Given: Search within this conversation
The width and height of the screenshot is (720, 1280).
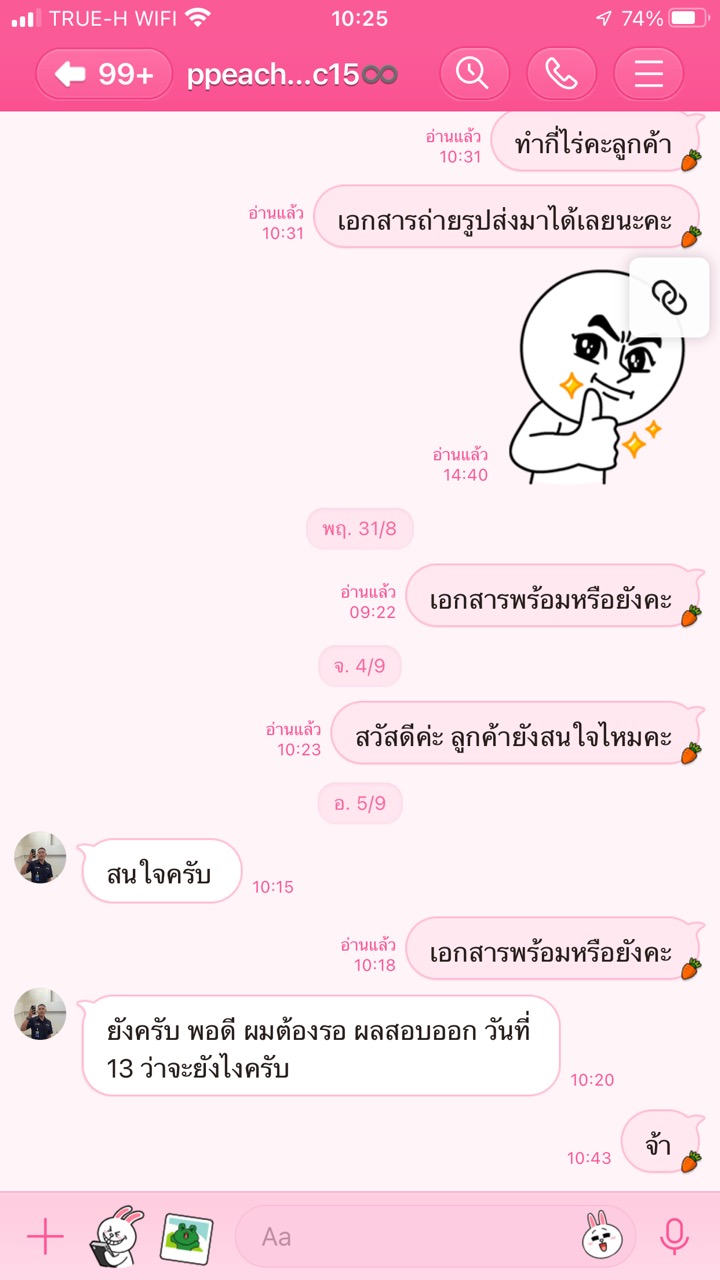Looking at the screenshot, I should [x=473, y=74].
